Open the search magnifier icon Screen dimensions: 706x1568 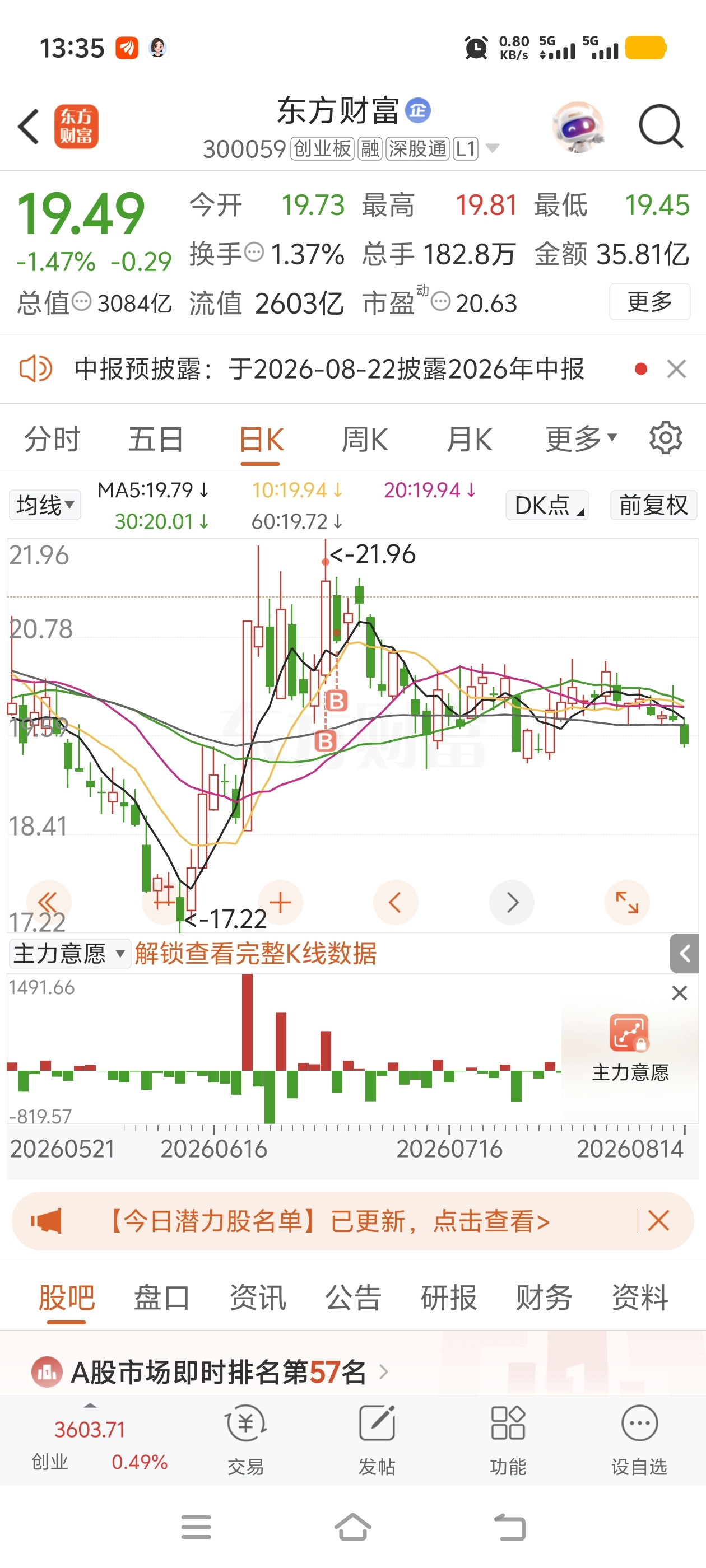(x=662, y=126)
